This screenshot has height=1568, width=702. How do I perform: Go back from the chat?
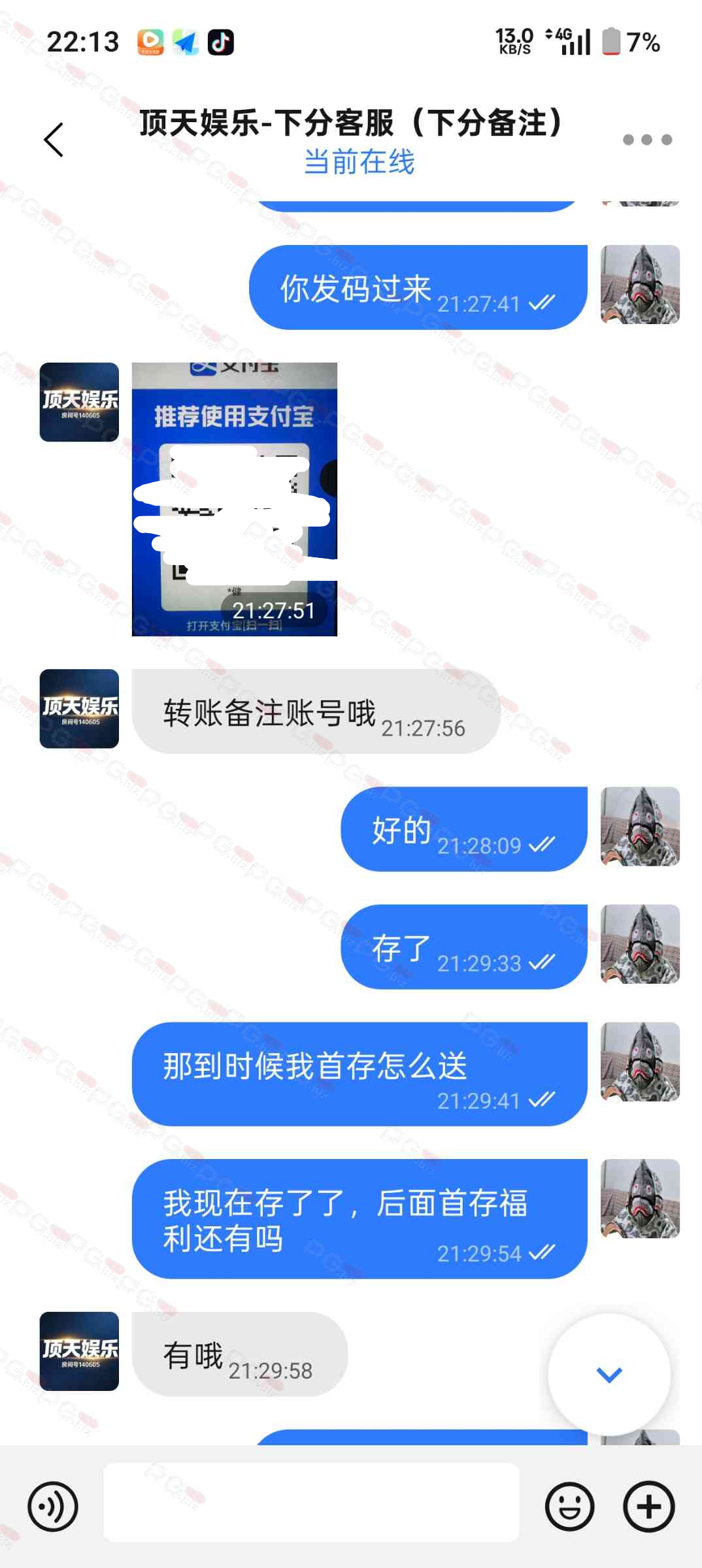pos(54,140)
